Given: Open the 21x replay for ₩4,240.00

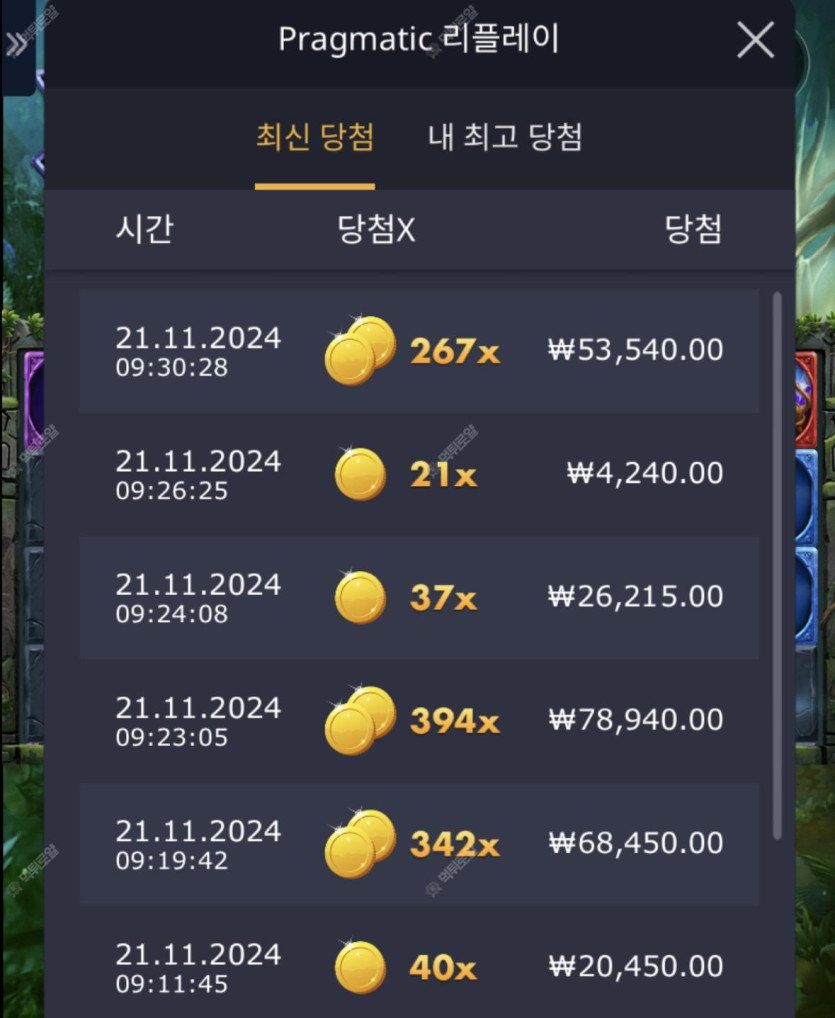Looking at the screenshot, I should pyautogui.click(x=419, y=474).
